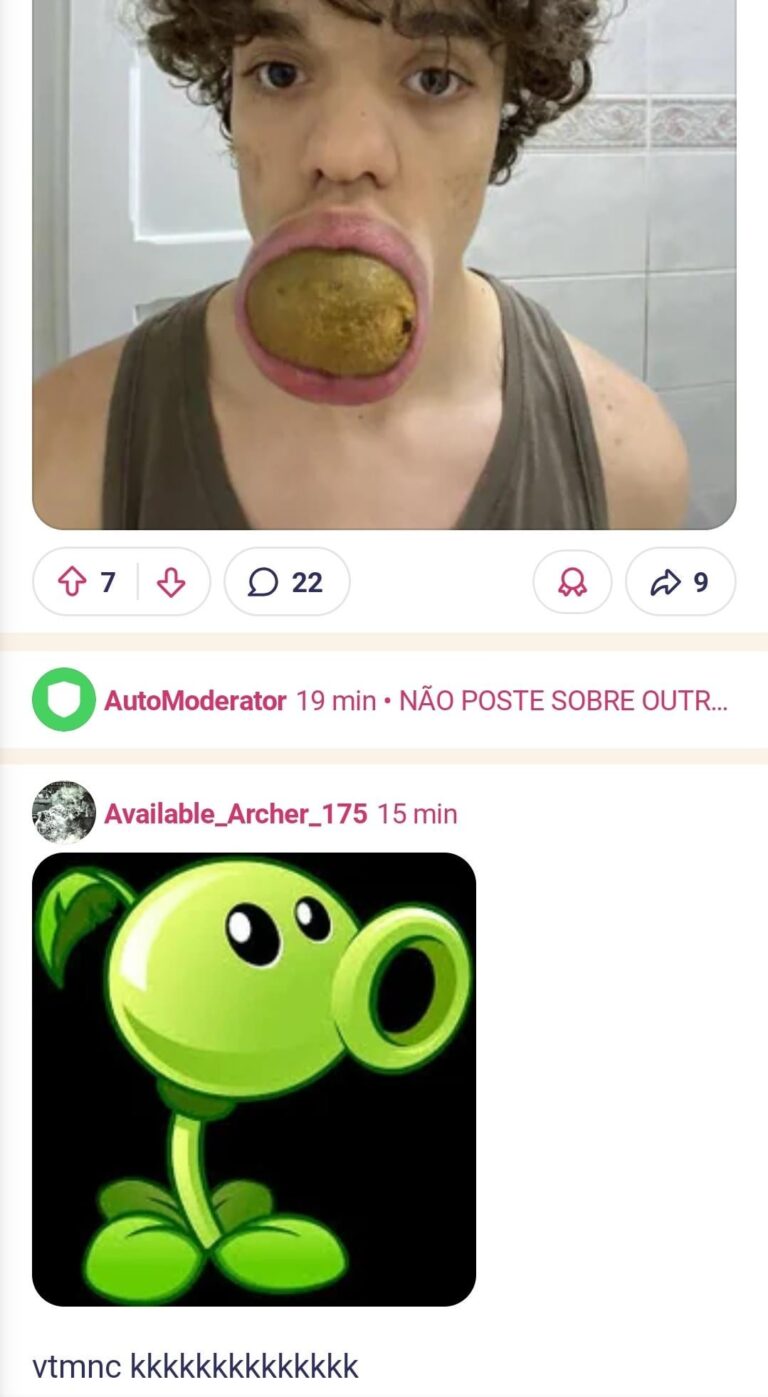Open the AutoModerator profile
The image size is (768, 1397).
point(195,701)
